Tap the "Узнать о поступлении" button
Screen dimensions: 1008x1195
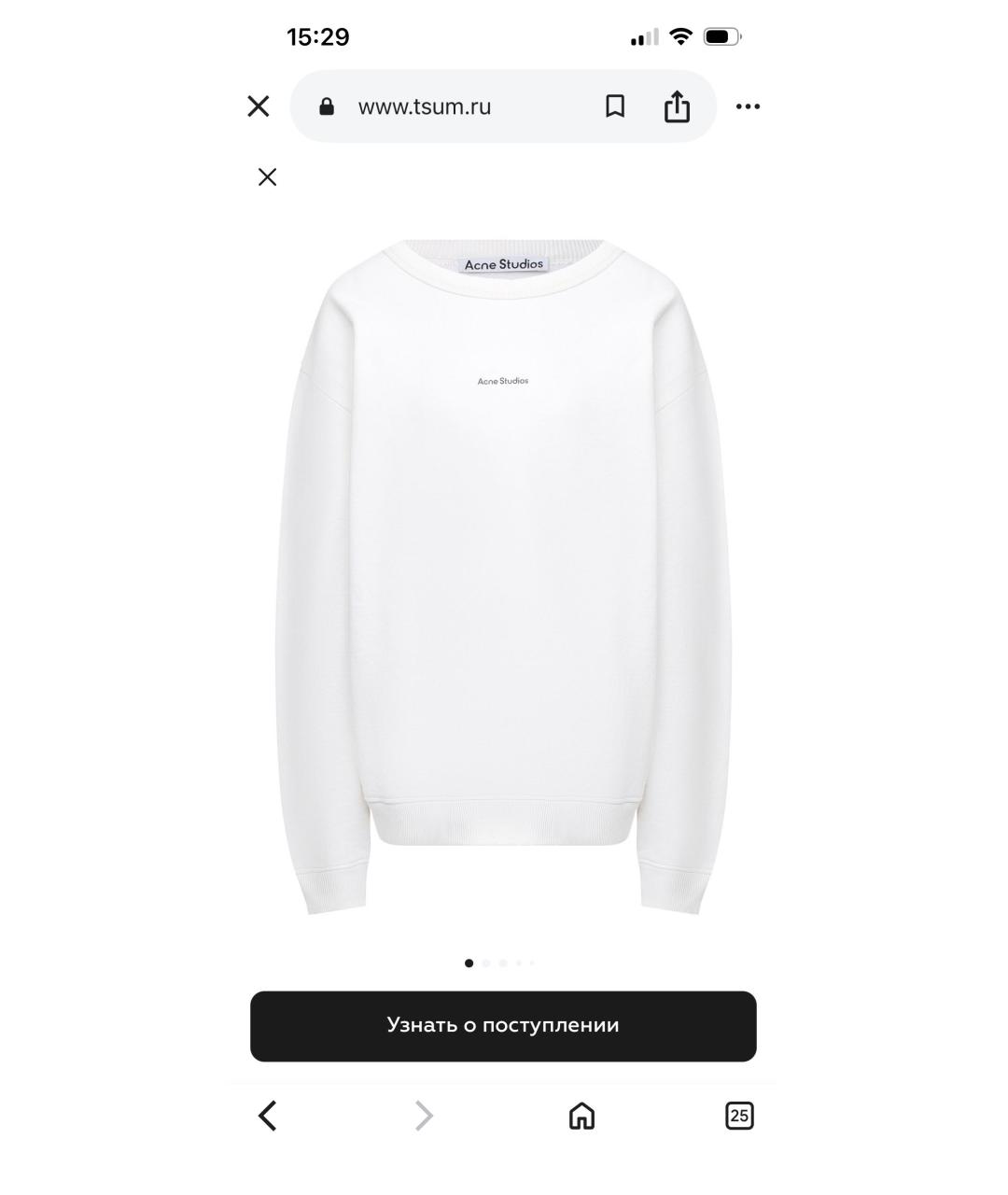(x=503, y=1026)
